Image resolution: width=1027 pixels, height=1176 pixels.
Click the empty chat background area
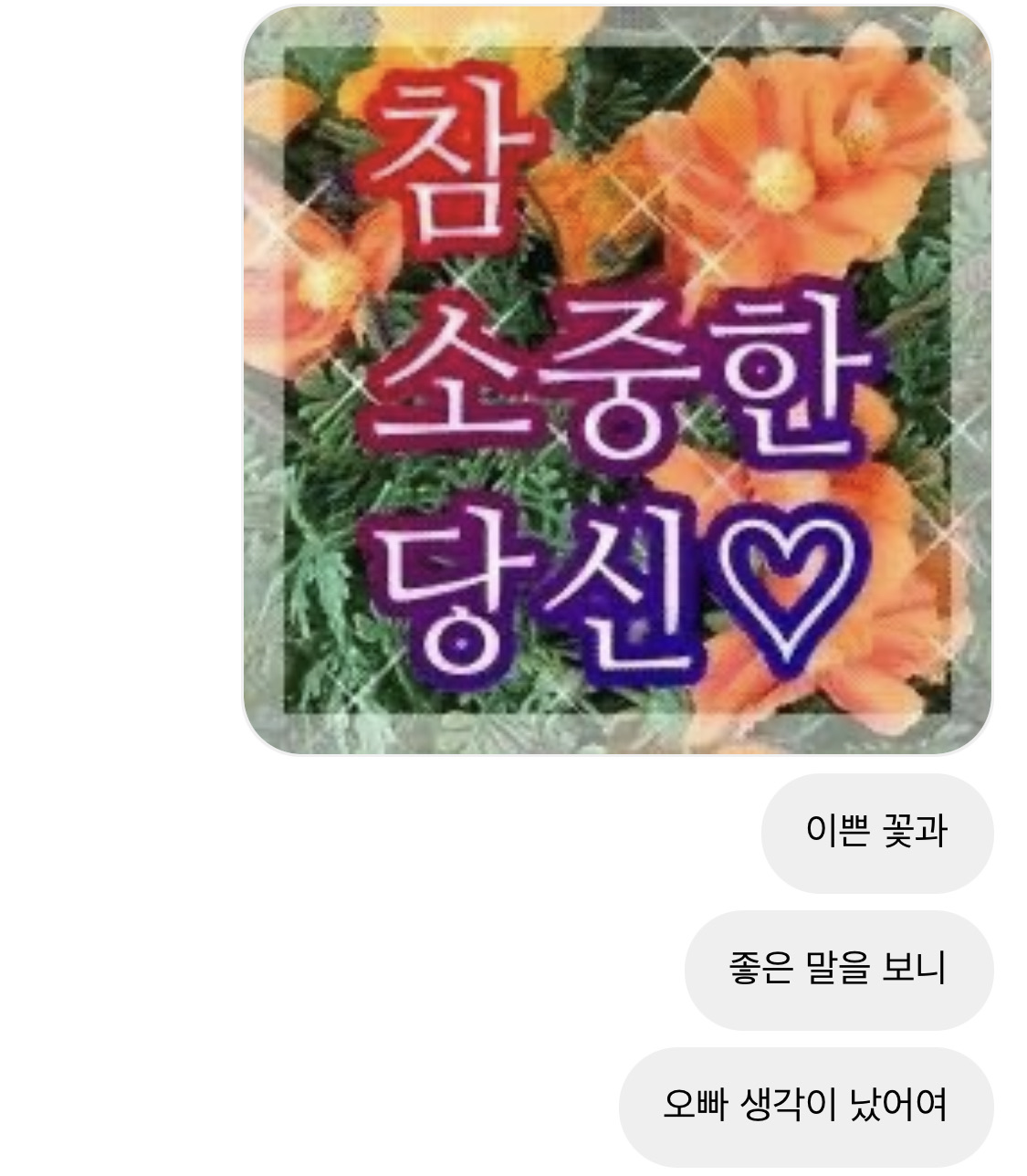tap(274, 959)
